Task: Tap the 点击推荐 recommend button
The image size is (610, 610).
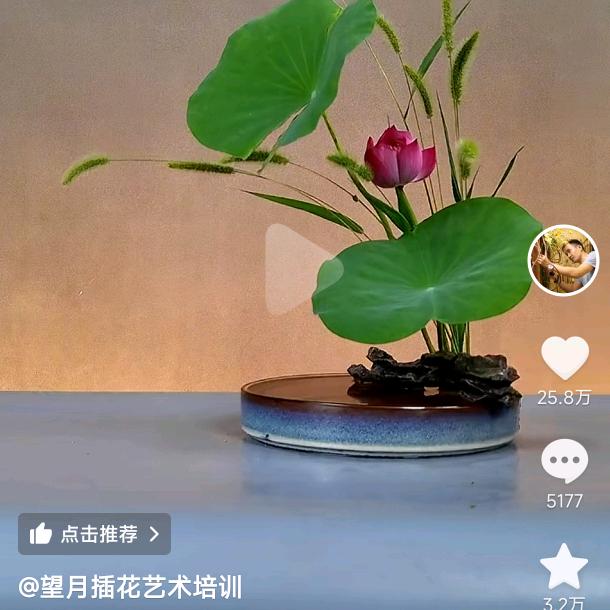Action: click(95, 534)
